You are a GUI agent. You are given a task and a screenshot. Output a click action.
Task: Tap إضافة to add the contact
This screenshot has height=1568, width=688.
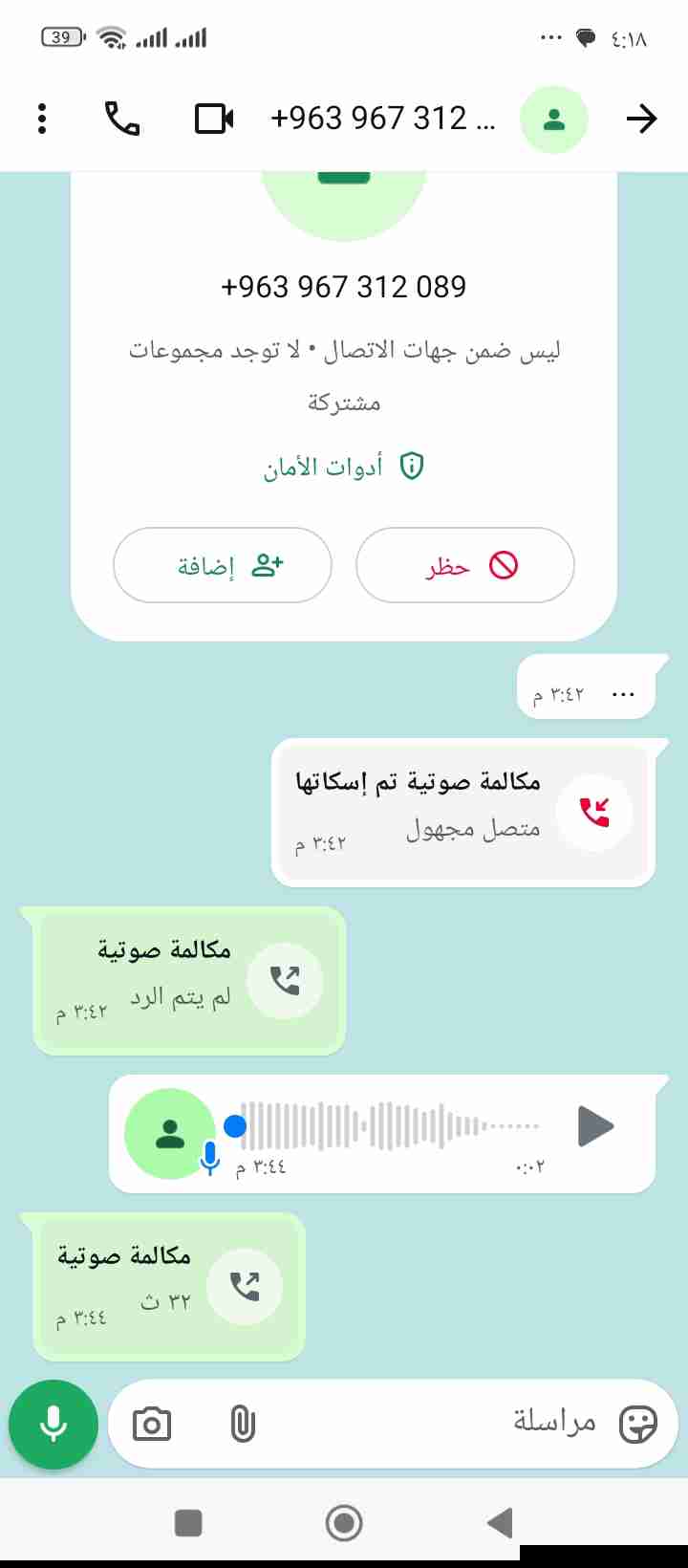[223, 566]
